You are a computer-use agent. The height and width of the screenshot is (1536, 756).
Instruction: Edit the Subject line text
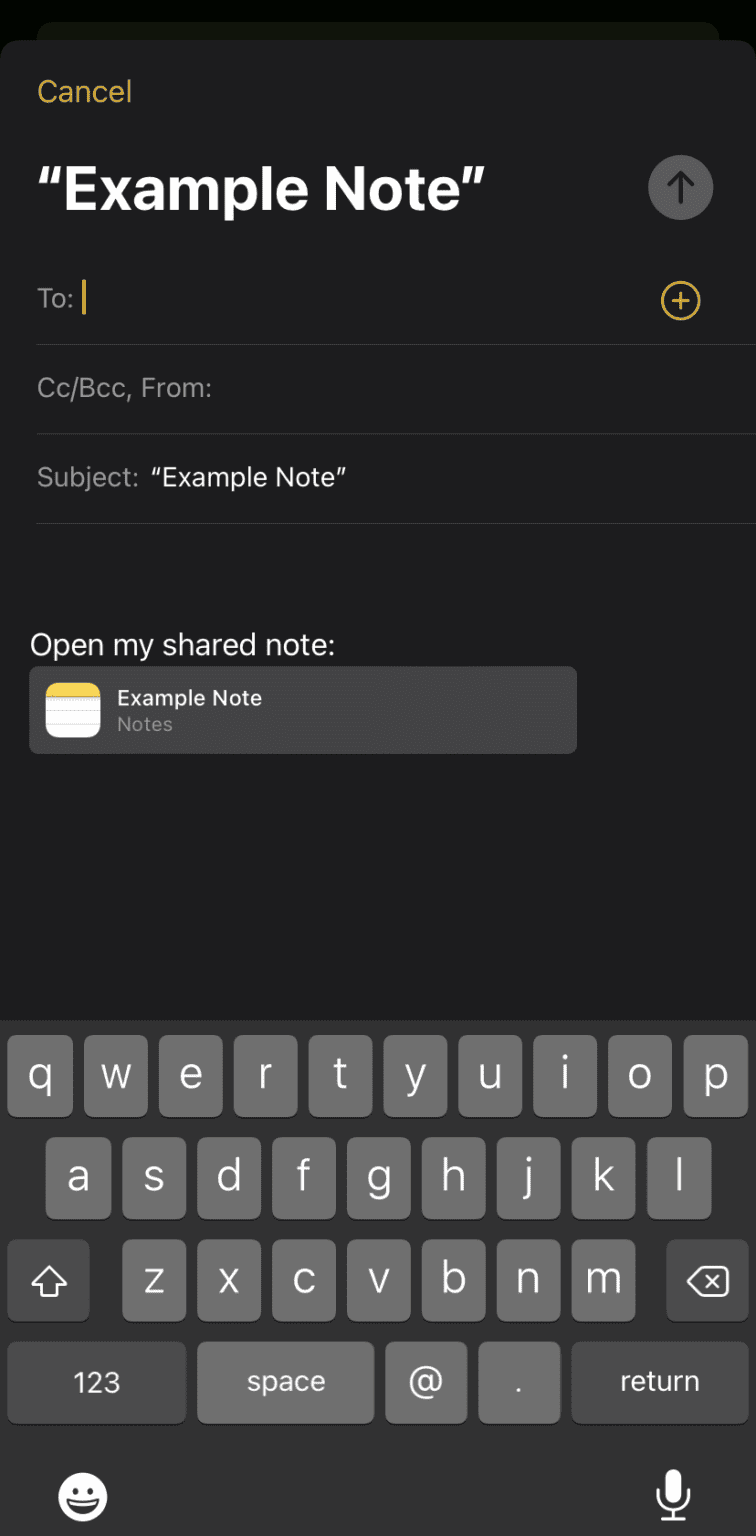coord(249,477)
